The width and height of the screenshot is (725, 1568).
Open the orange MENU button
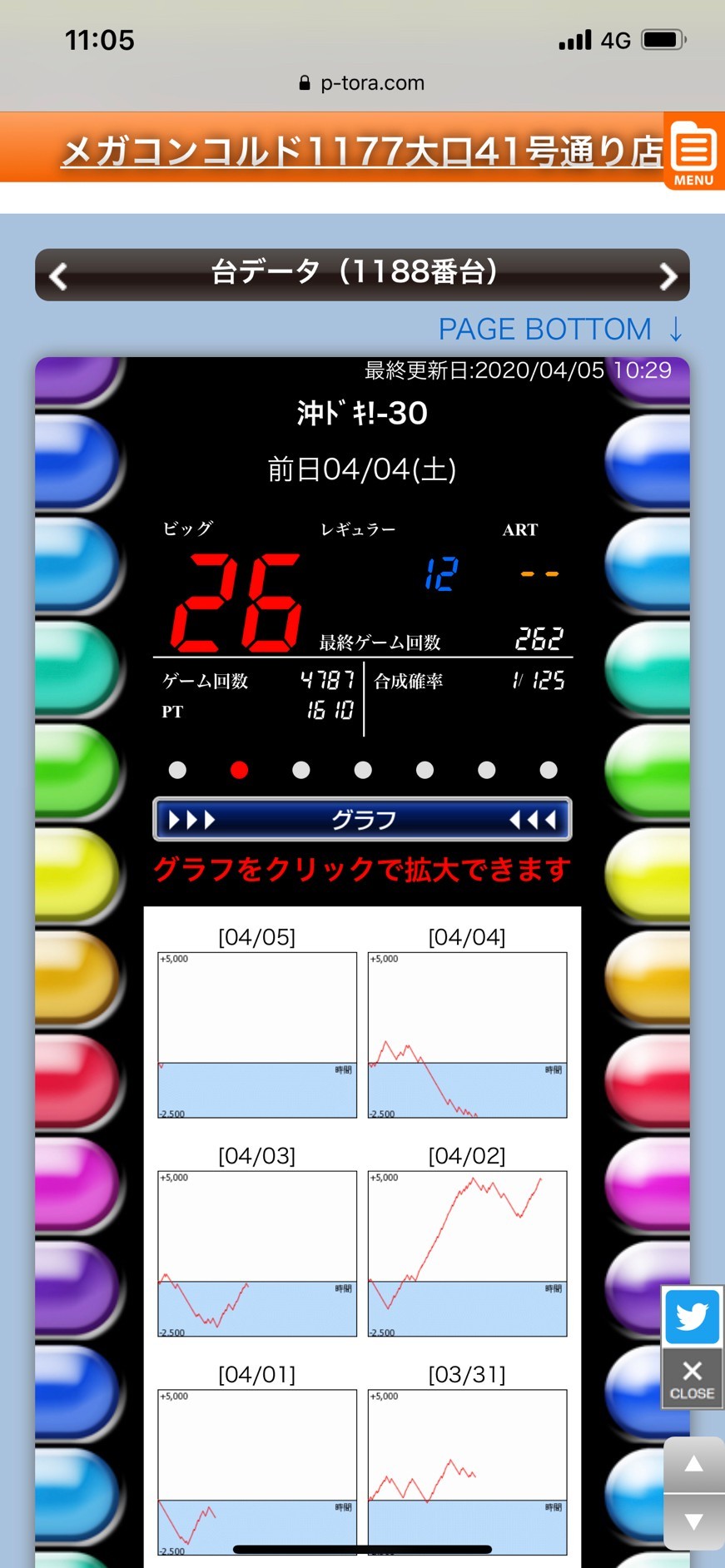tap(694, 153)
